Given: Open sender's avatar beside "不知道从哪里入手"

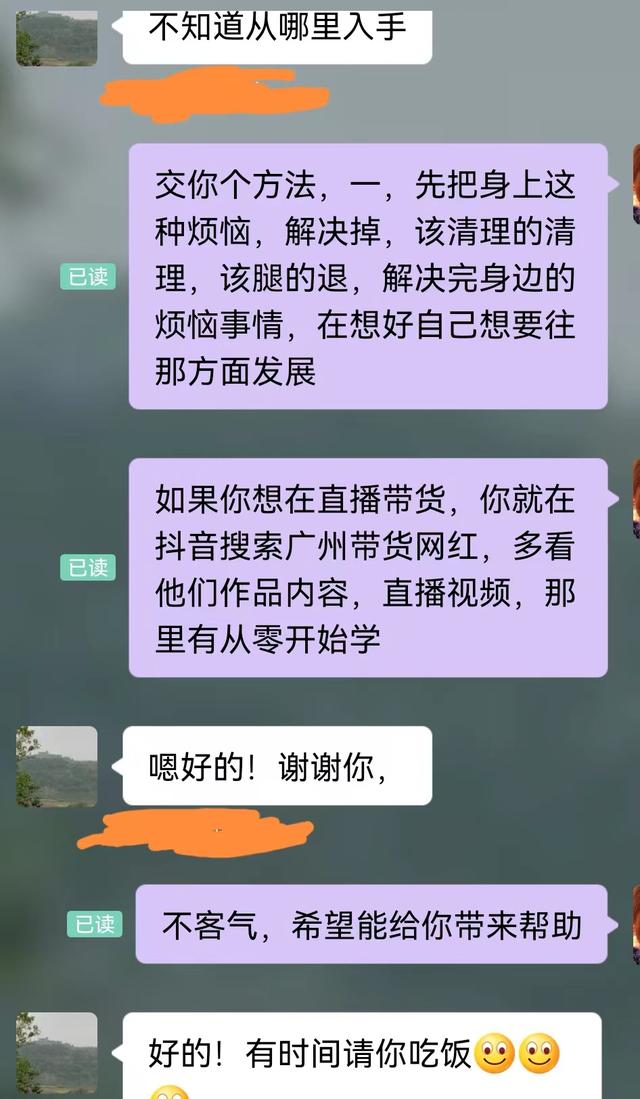Looking at the screenshot, I should [x=56, y=38].
